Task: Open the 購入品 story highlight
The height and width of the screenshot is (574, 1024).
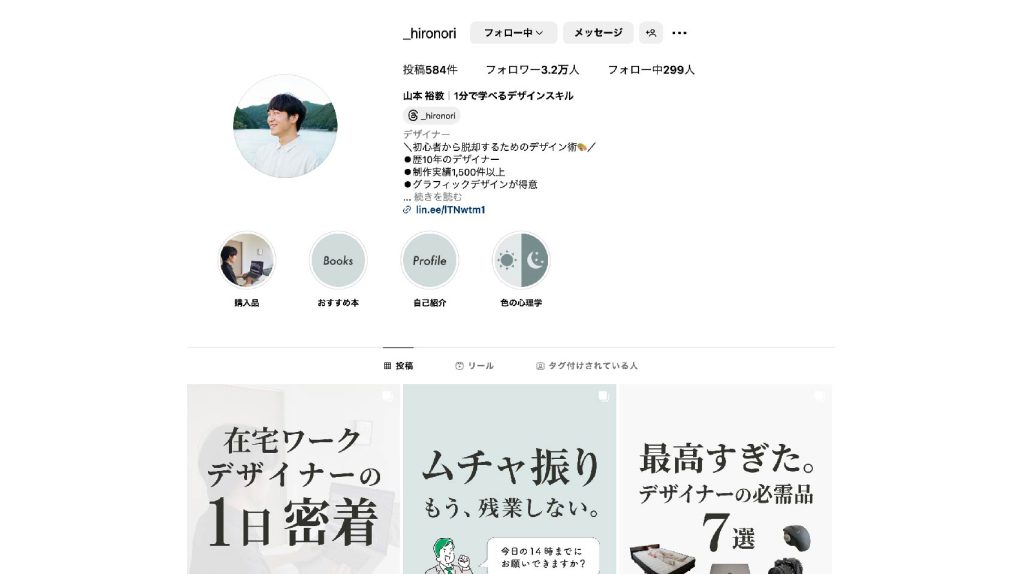Action: click(x=247, y=261)
